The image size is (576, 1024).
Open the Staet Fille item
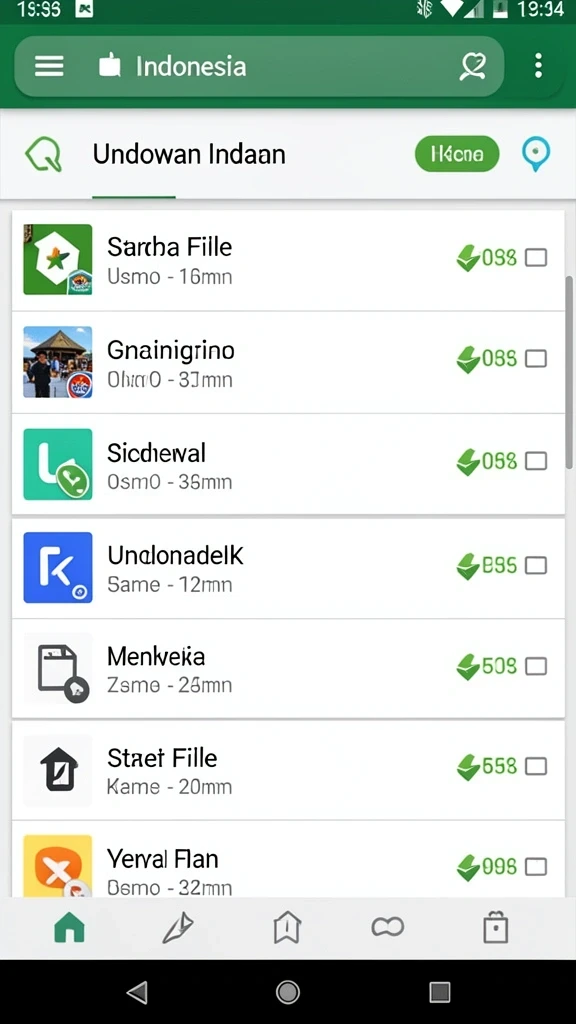pos(288,770)
